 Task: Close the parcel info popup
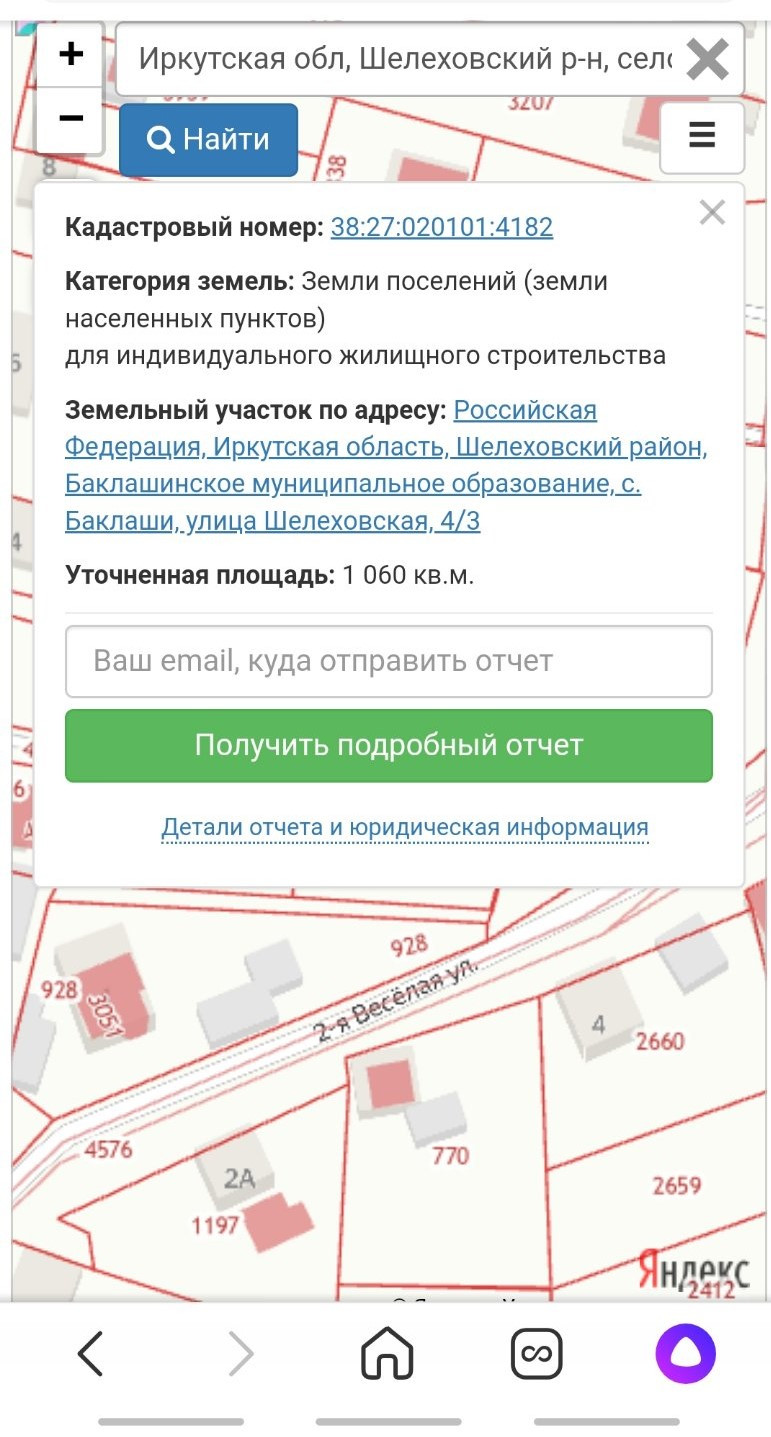712,212
